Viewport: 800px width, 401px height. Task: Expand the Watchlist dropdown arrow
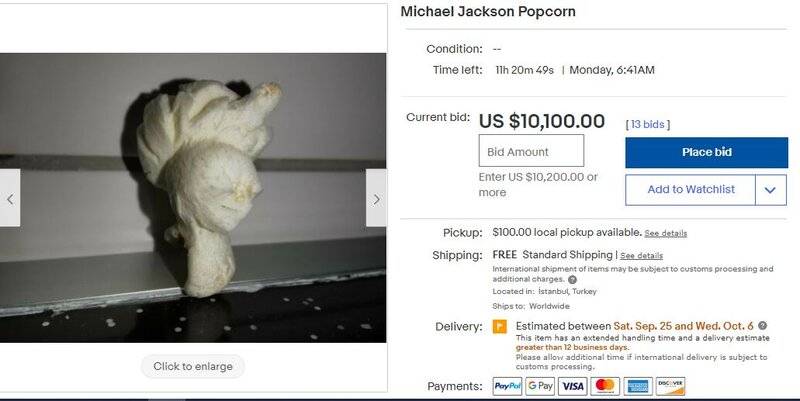(769, 189)
